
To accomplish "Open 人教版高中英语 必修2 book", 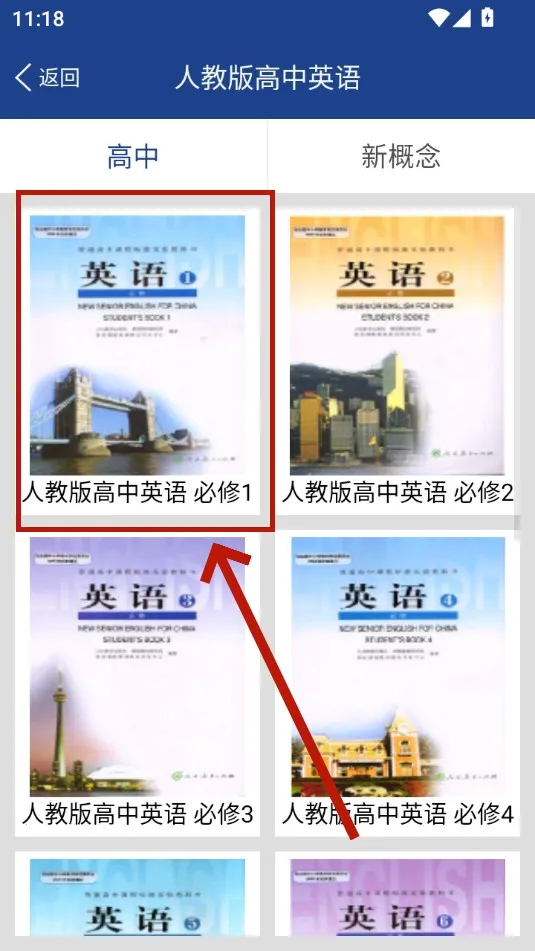I will click(x=397, y=361).
